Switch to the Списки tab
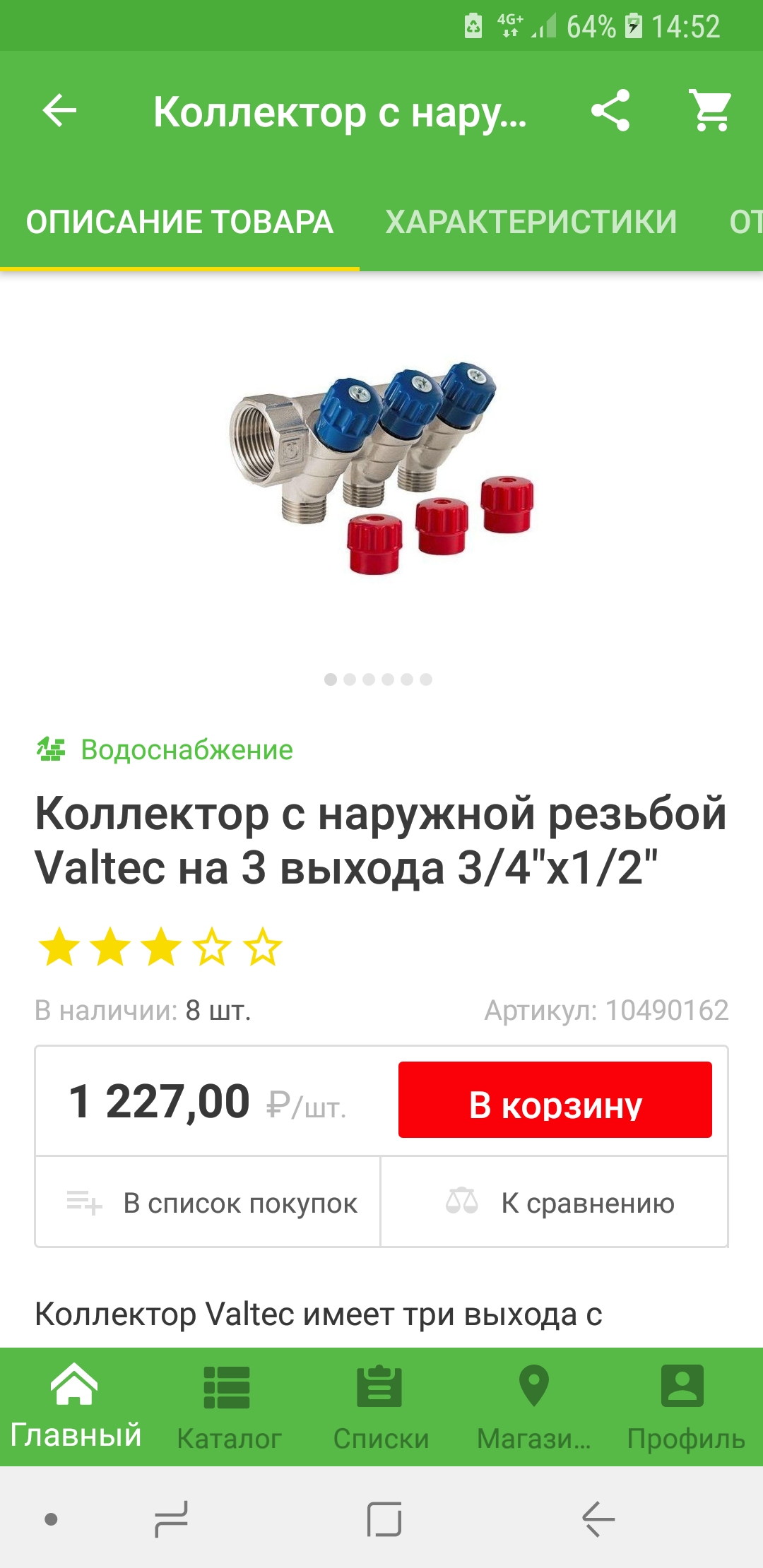 [381, 1407]
